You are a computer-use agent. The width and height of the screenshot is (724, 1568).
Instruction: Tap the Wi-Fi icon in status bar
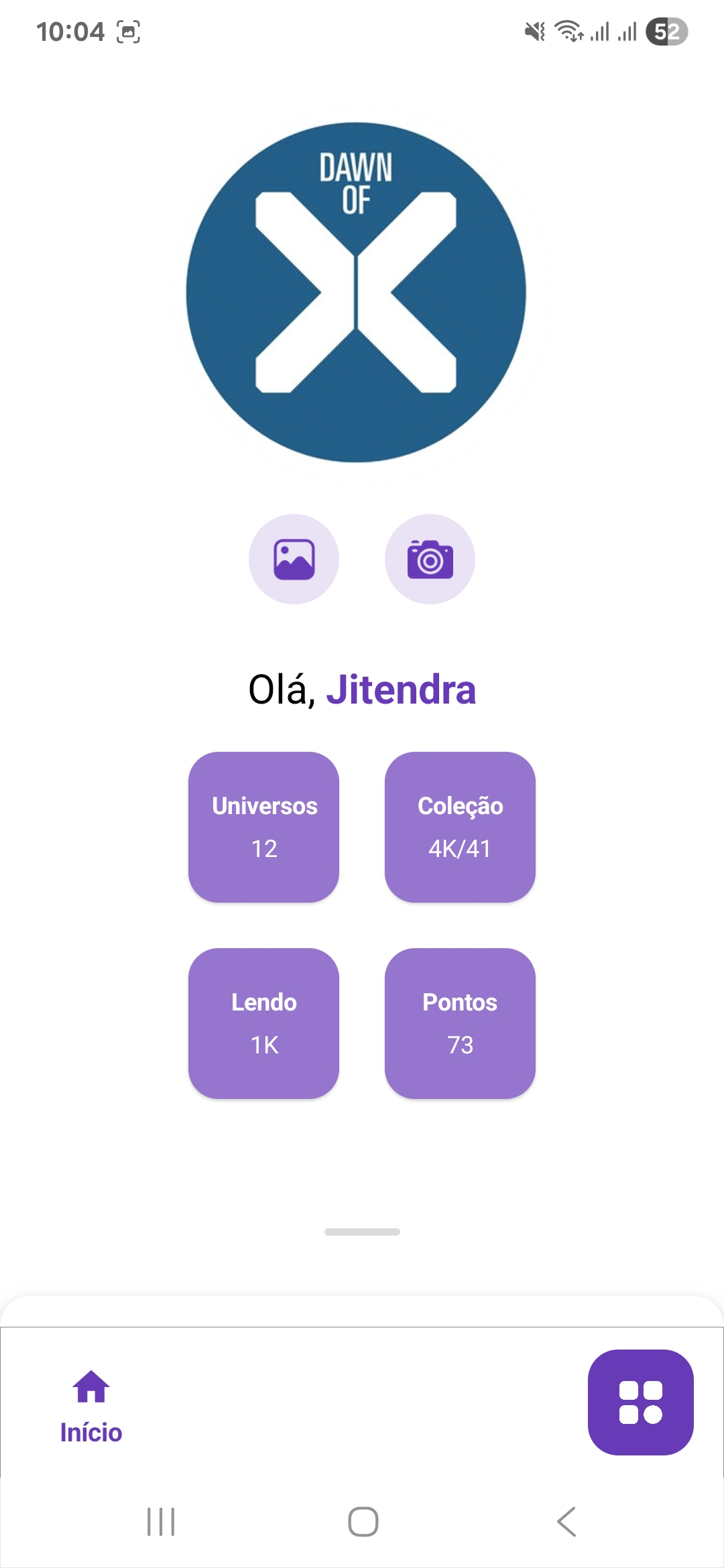tap(567, 29)
